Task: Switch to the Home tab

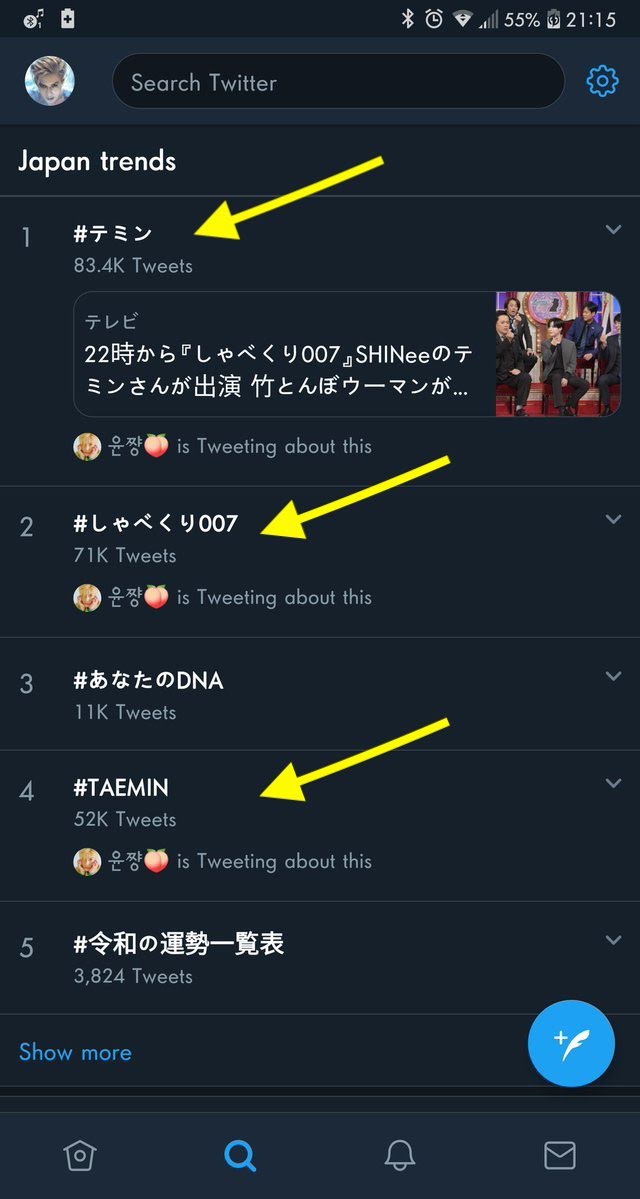Action: (80, 1156)
